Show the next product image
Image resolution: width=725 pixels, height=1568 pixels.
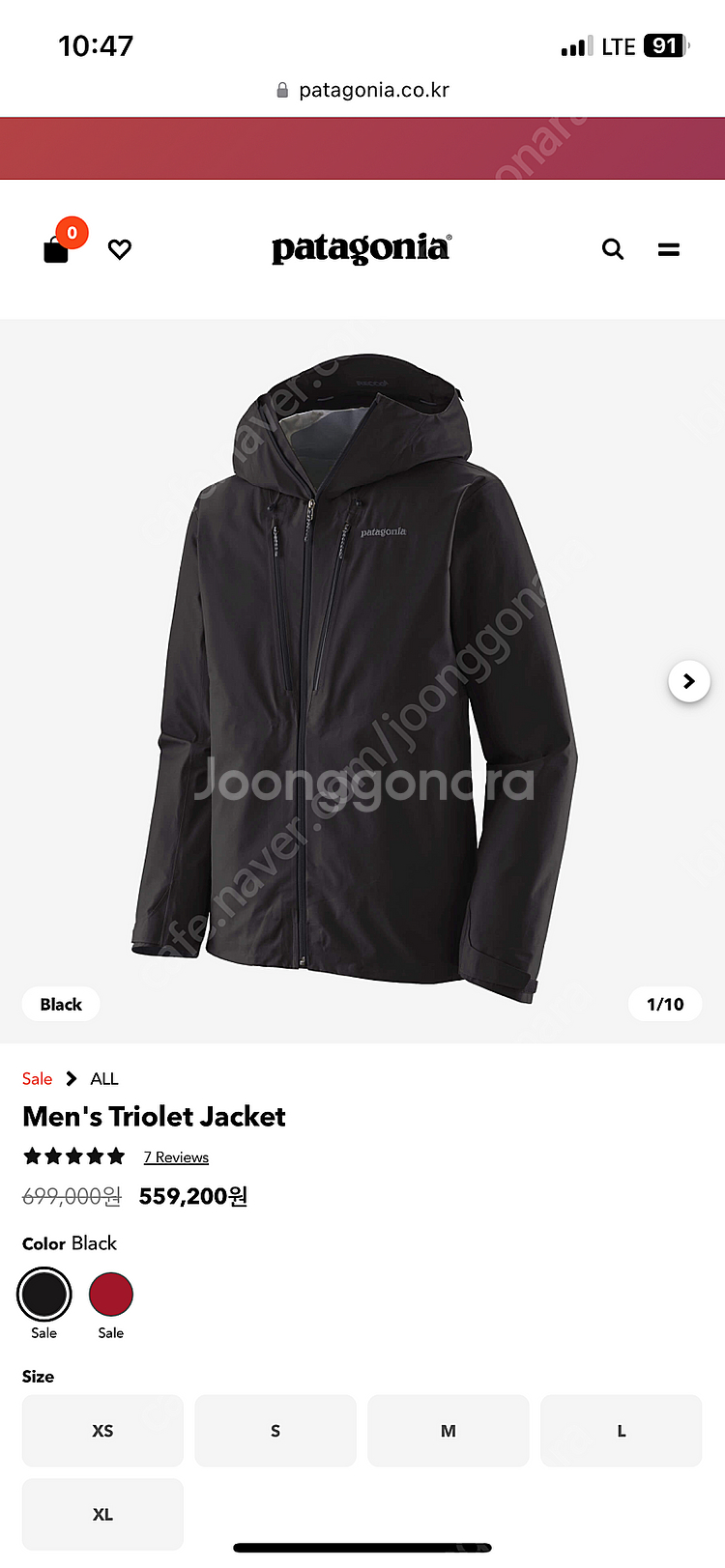click(x=689, y=681)
